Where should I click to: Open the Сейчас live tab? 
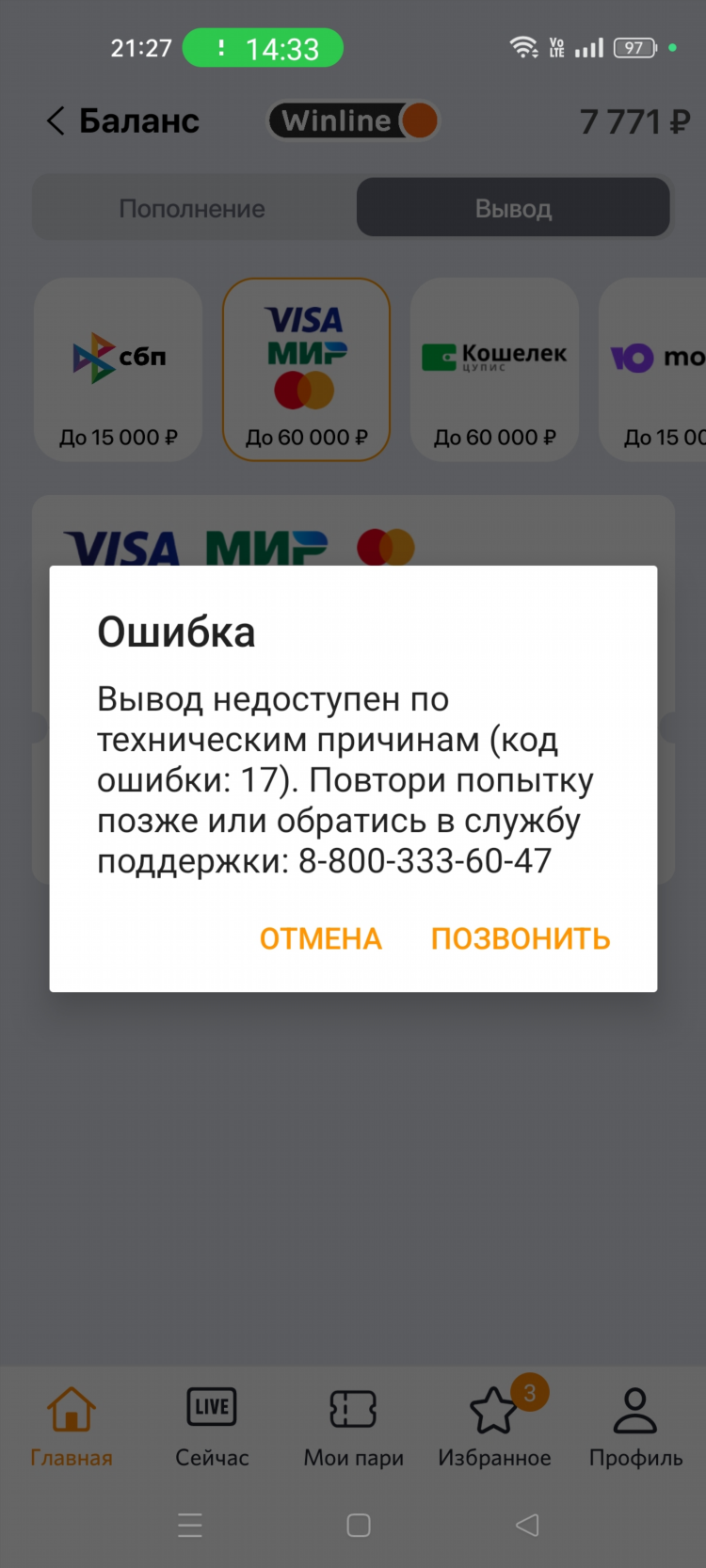coord(212,1427)
